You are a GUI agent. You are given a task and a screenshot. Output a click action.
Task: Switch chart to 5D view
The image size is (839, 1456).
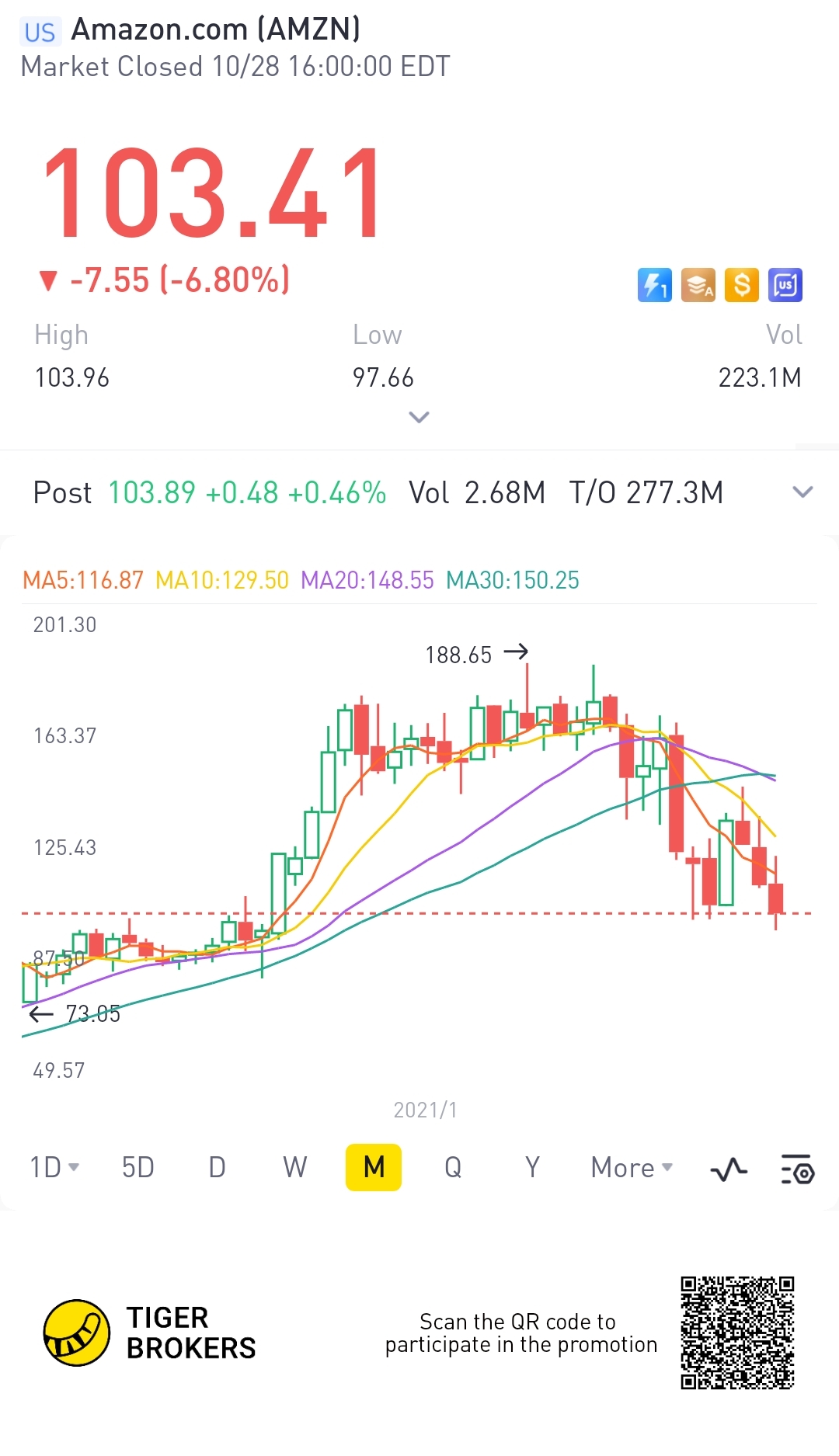[138, 1167]
